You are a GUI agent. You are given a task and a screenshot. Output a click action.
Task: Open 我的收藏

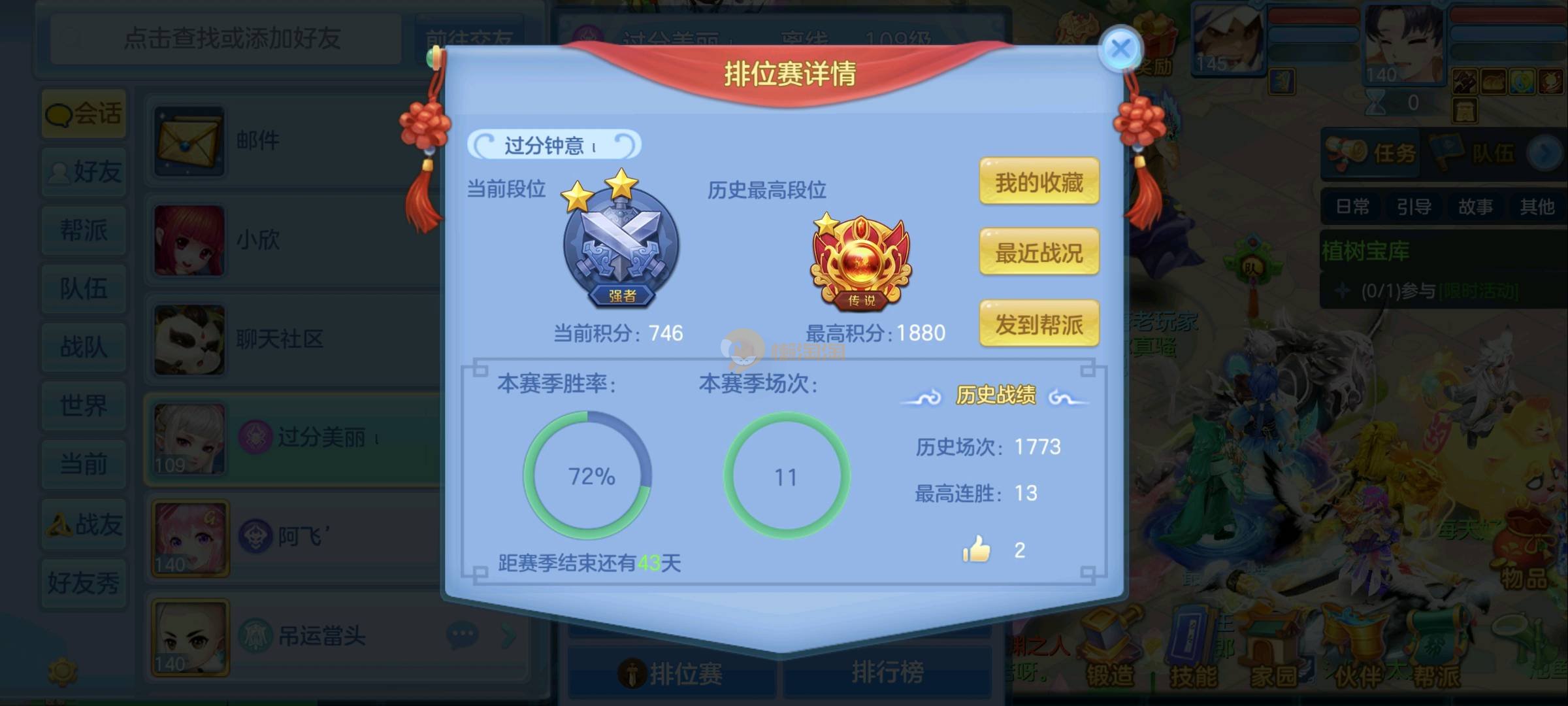click(x=1039, y=182)
